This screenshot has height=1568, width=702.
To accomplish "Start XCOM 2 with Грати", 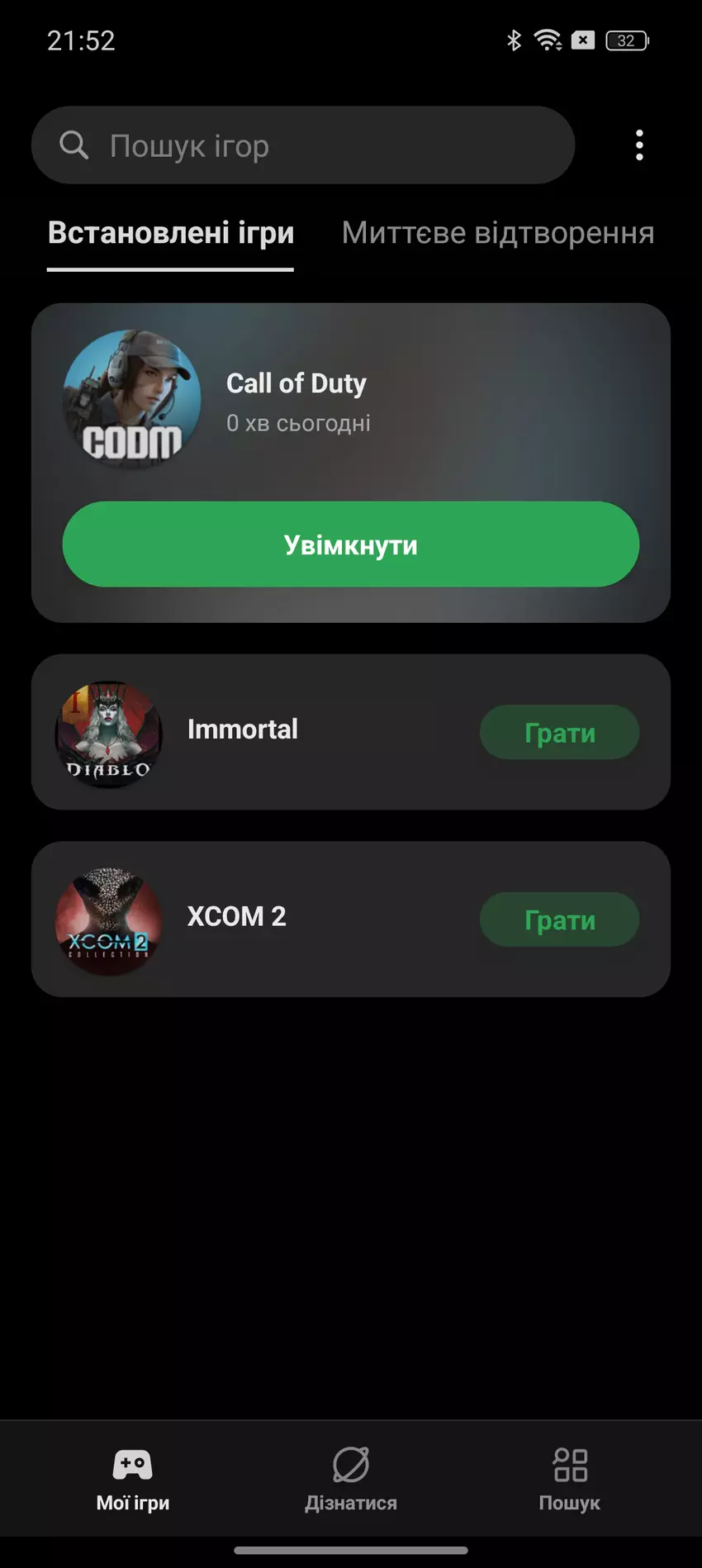I will [559, 919].
